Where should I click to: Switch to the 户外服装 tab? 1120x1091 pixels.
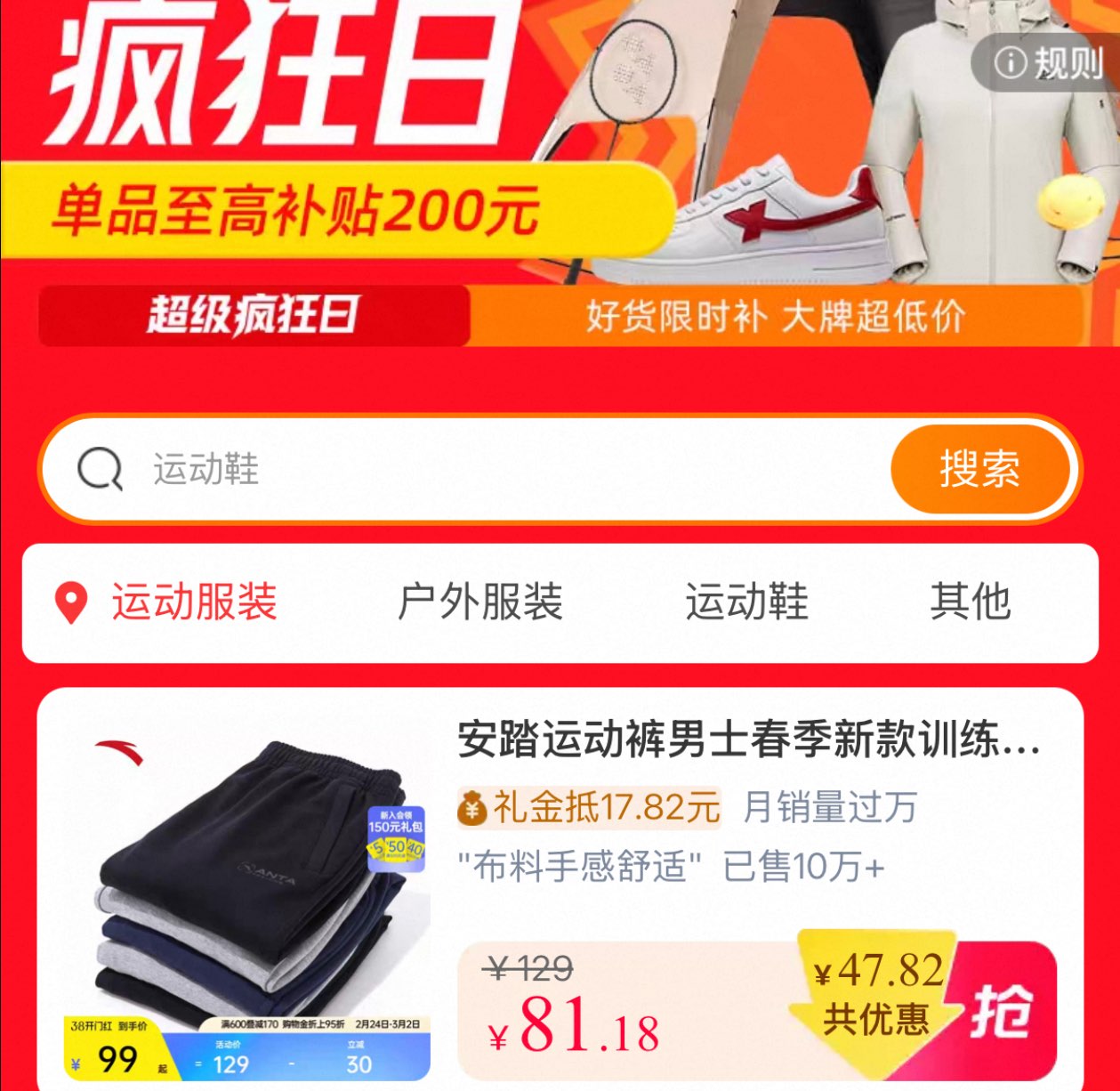coord(480,602)
